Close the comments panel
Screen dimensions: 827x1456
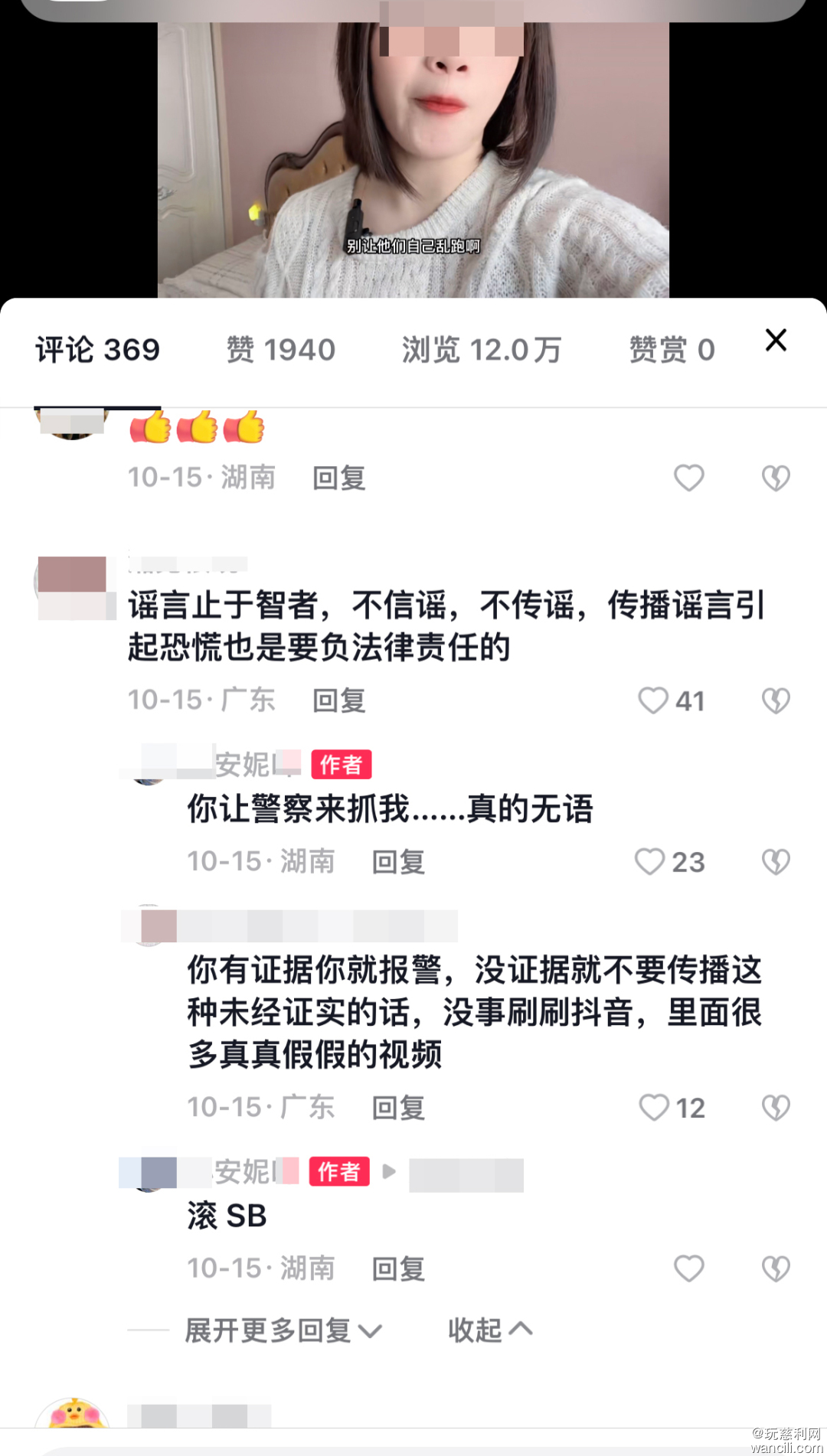click(776, 341)
